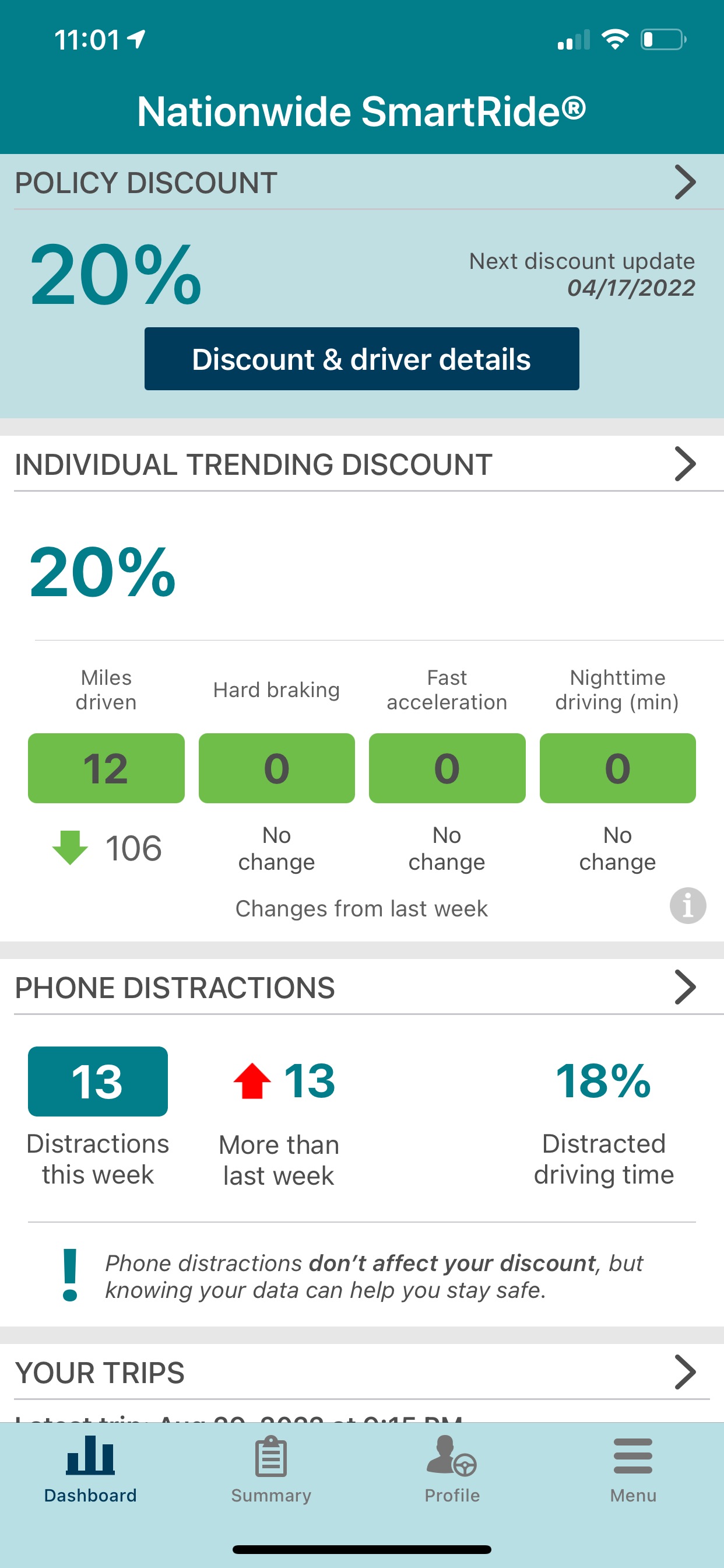
Task: Tap the location arrow next to the clock
Action: click(x=135, y=38)
